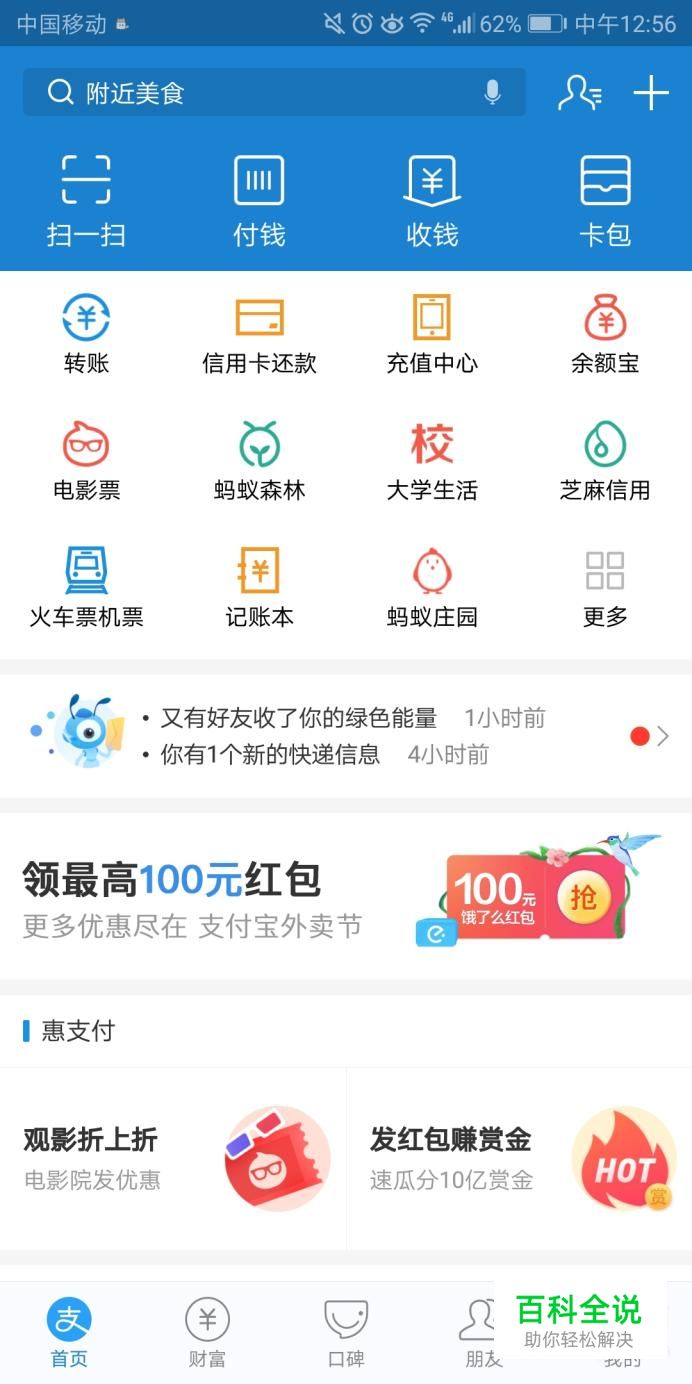
Task: Open 扫一扫 scanner
Action: [x=86, y=200]
